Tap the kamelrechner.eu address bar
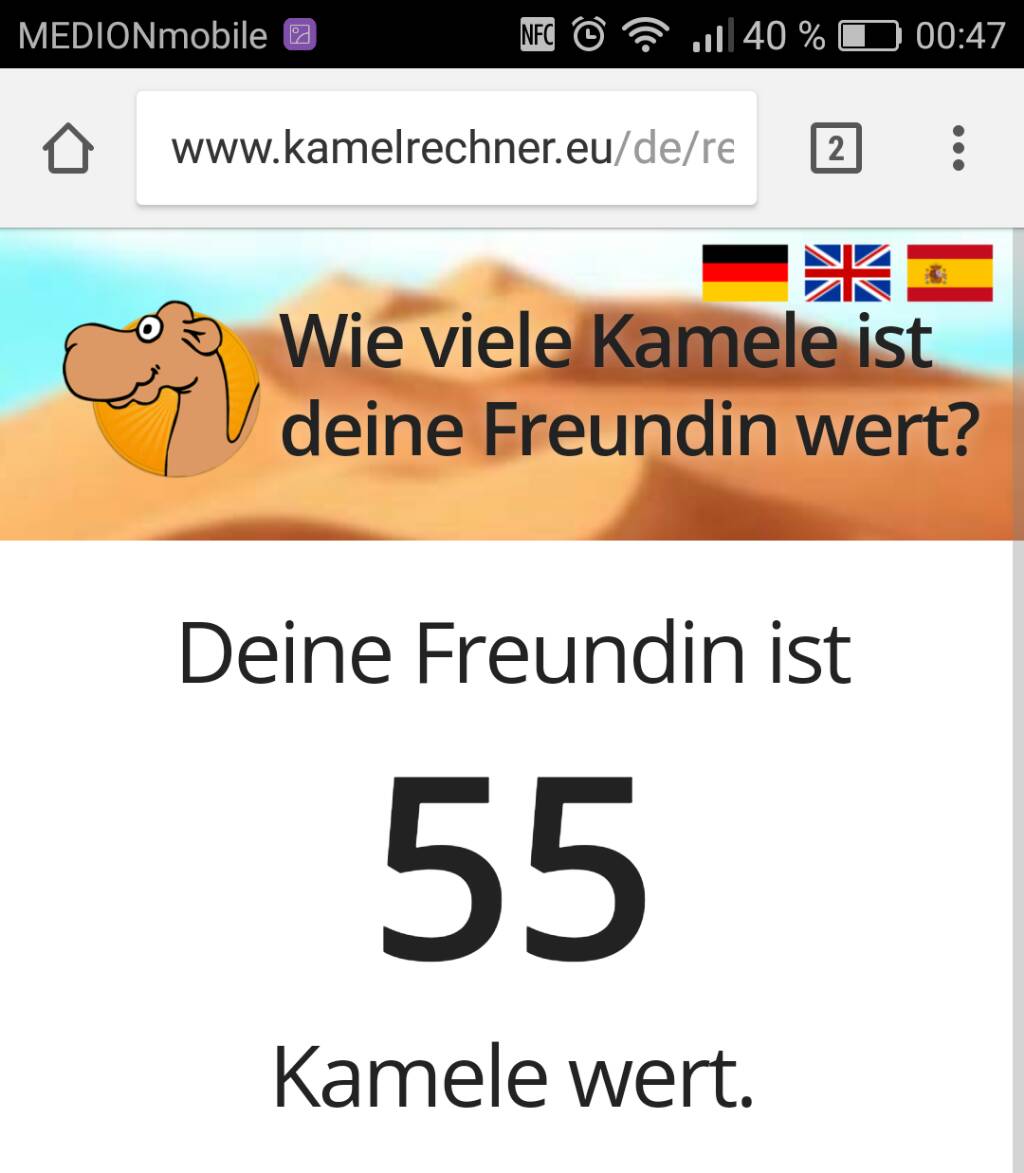The width and height of the screenshot is (1024, 1173). (x=446, y=149)
